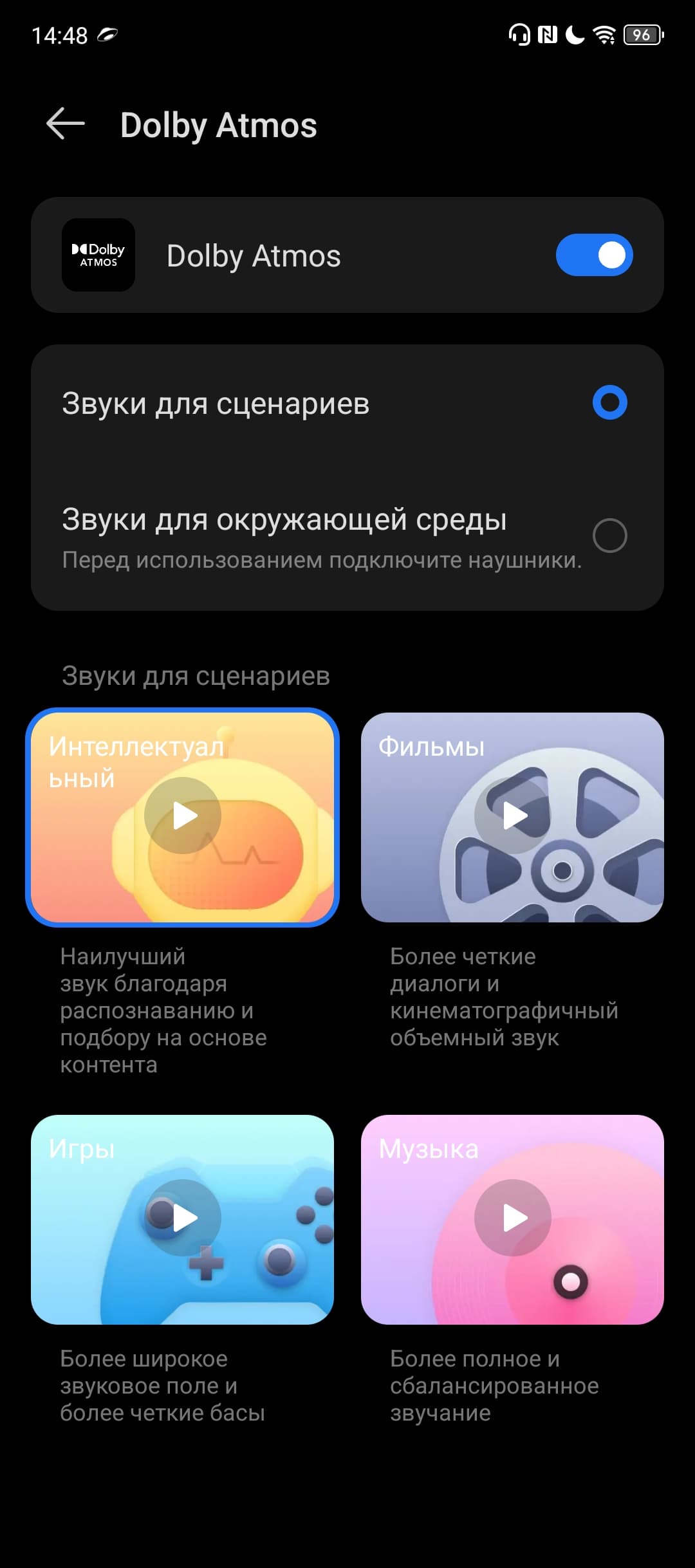Choose Звуки для окружающей среды option

(x=609, y=536)
